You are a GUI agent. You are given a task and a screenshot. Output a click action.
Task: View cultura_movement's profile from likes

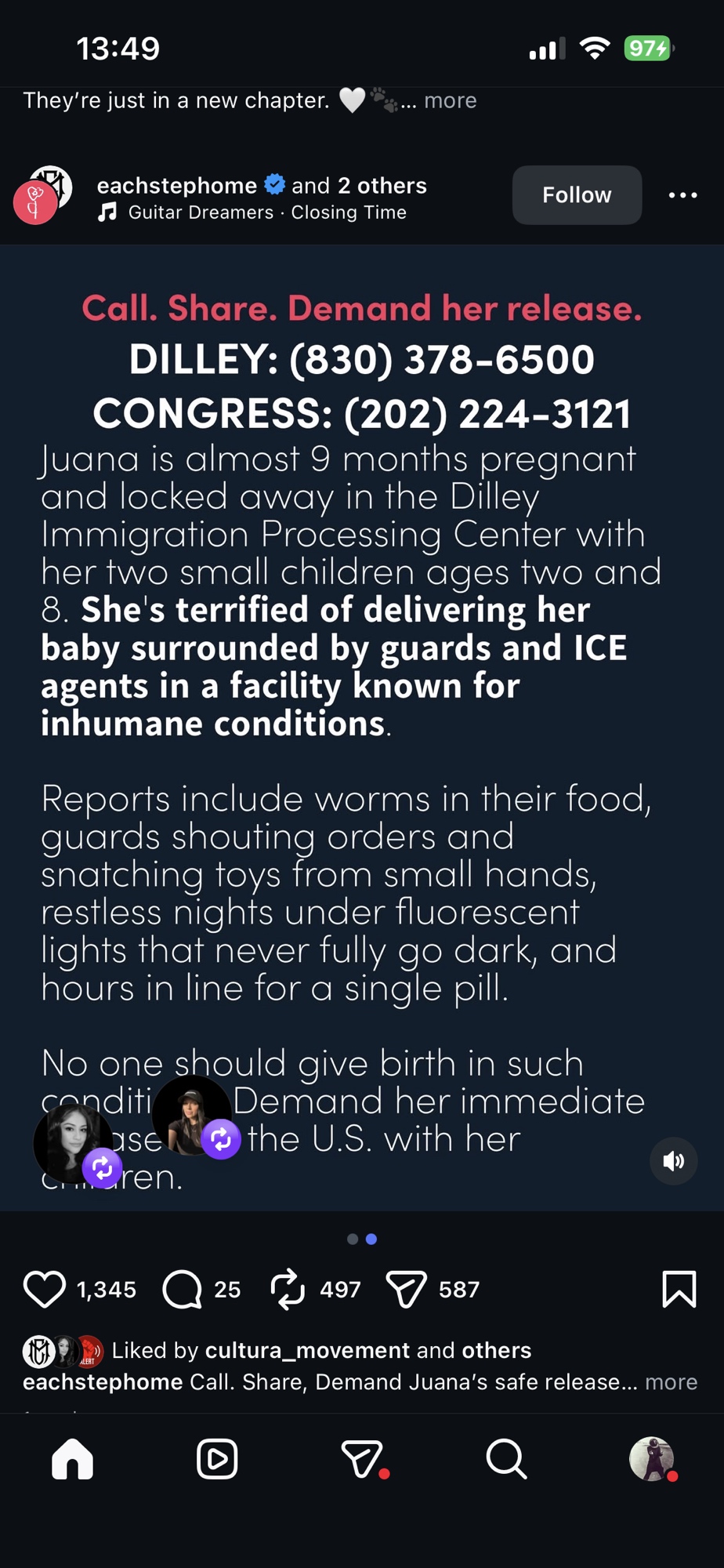[306, 1350]
